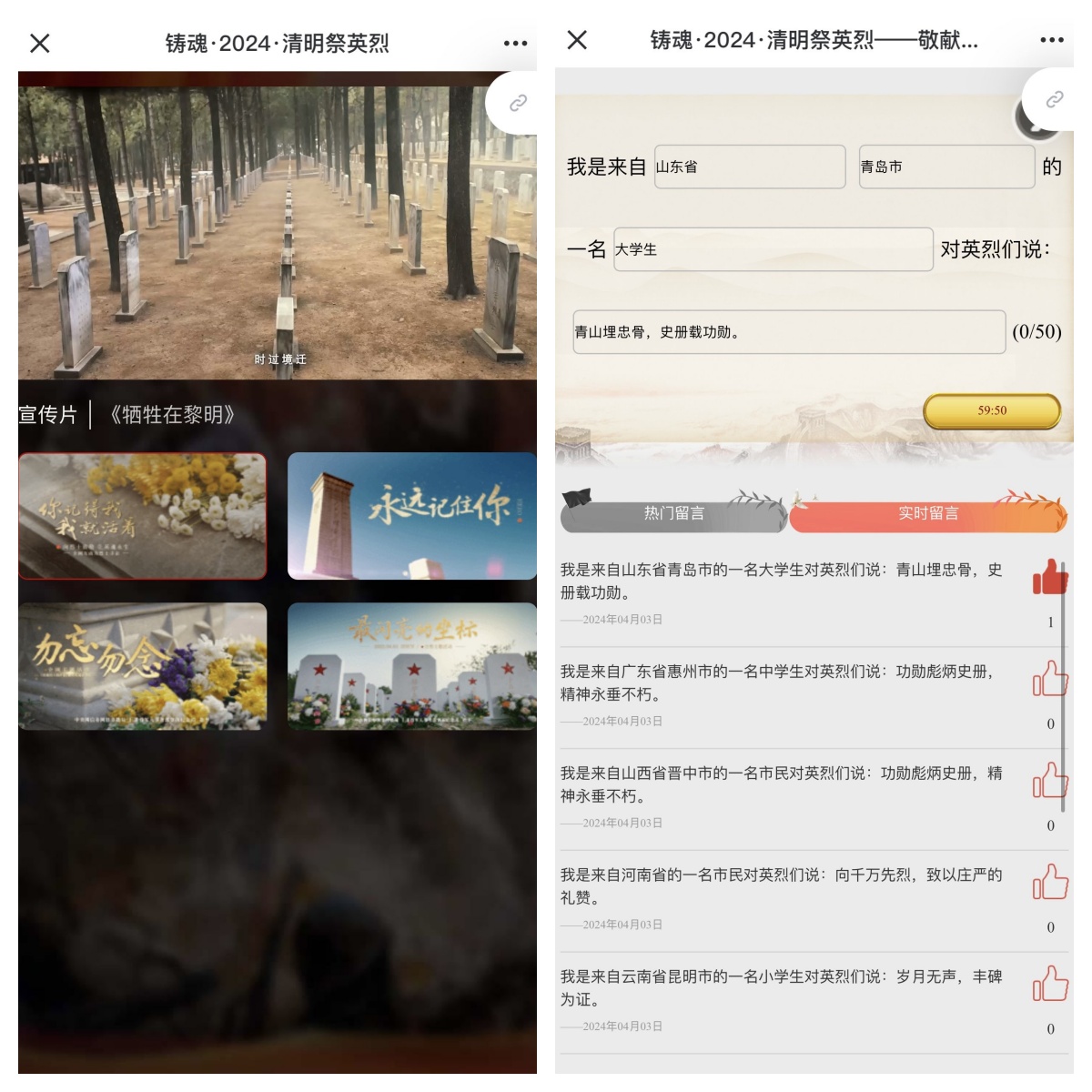Tap the yellow 59:50 submit button
Image resolution: width=1092 pixels, height=1092 pixels.
click(992, 410)
